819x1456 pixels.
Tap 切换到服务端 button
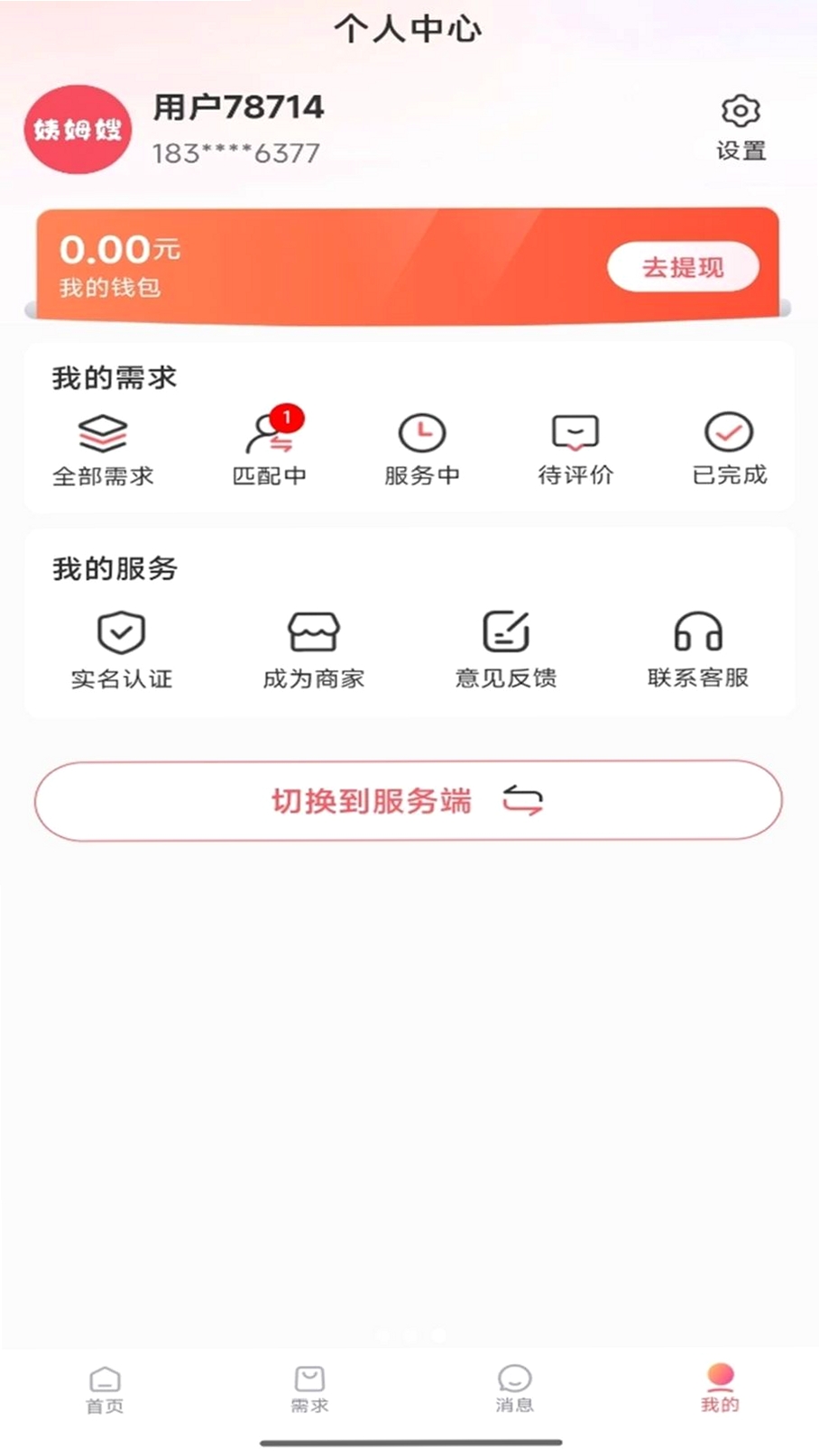pos(409,801)
